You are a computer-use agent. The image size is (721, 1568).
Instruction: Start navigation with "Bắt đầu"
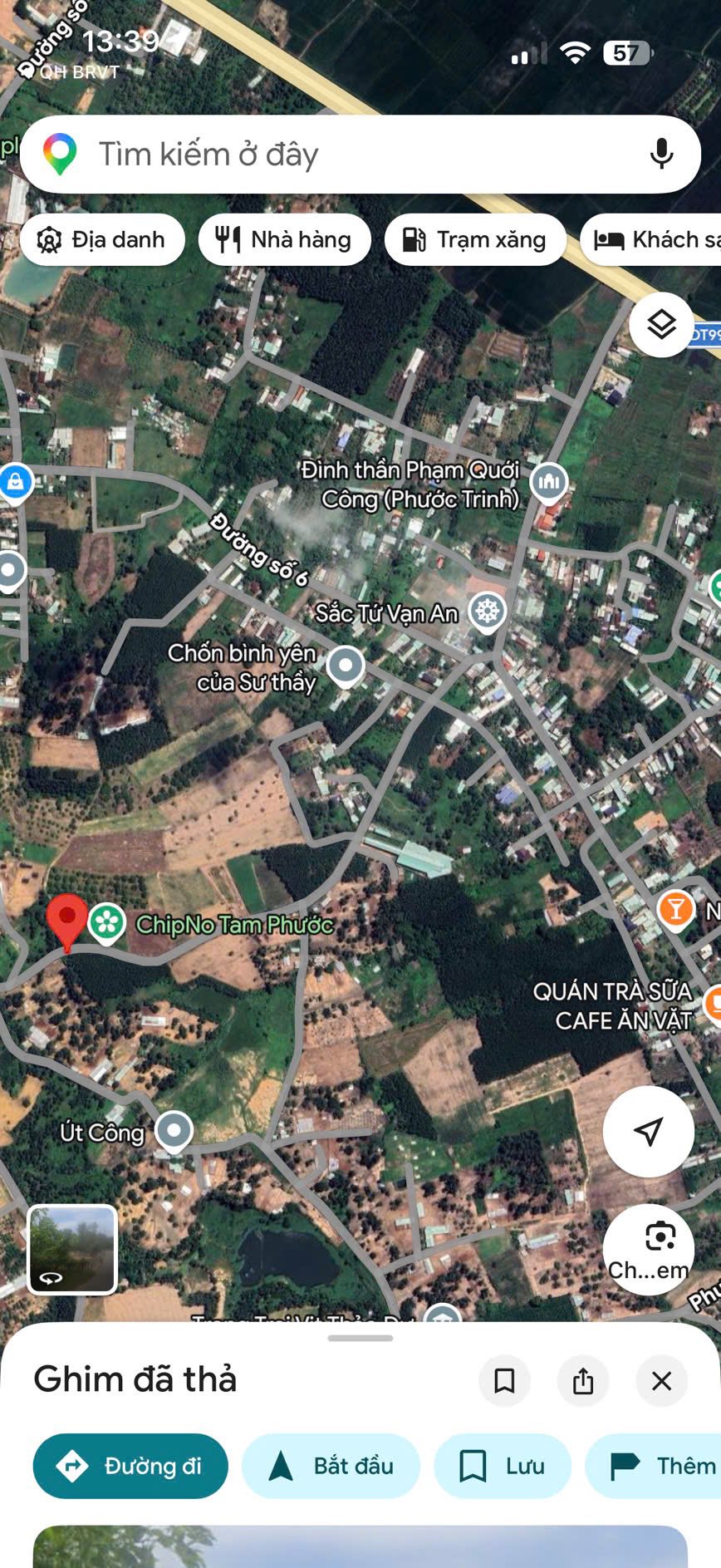tap(331, 1466)
